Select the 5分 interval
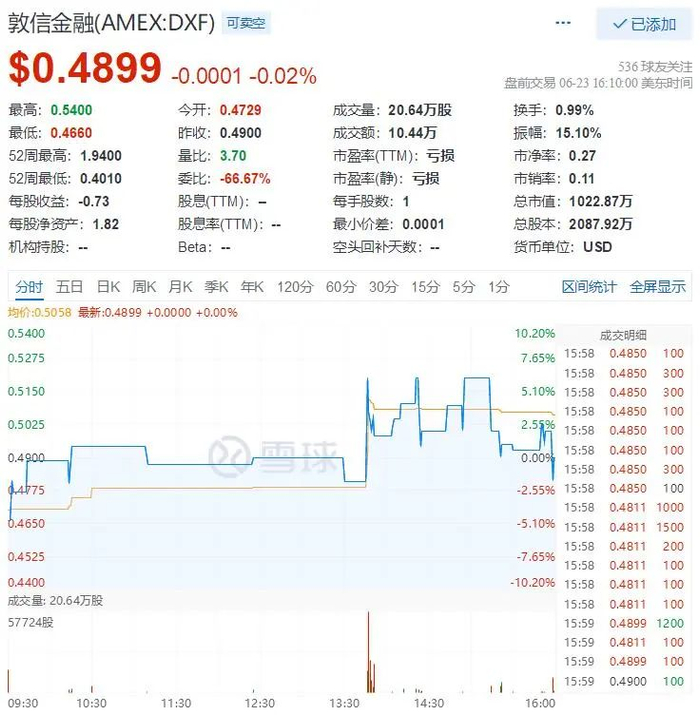700x715 pixels. tap(463, 287)
